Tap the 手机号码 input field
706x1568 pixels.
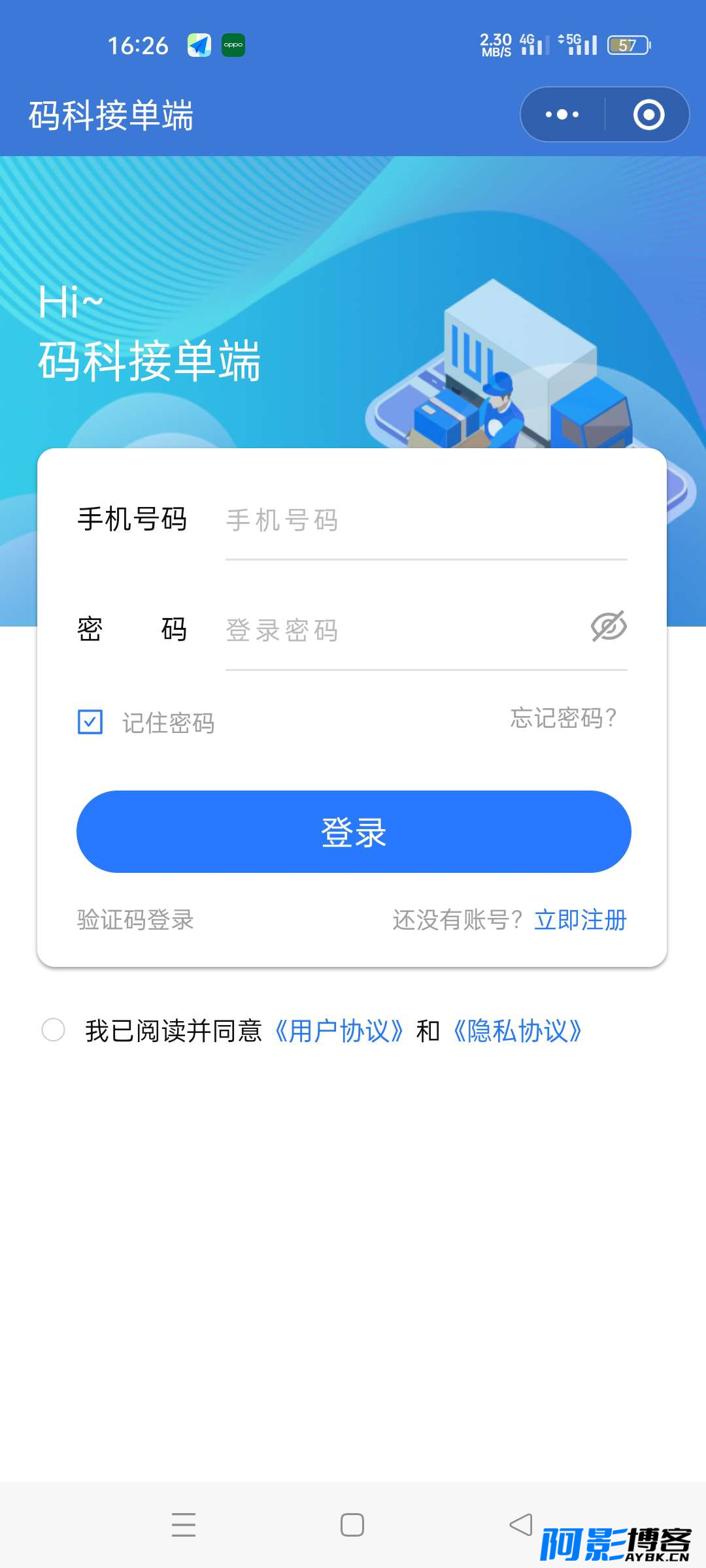pyautogui.click(x=426, y=521)
